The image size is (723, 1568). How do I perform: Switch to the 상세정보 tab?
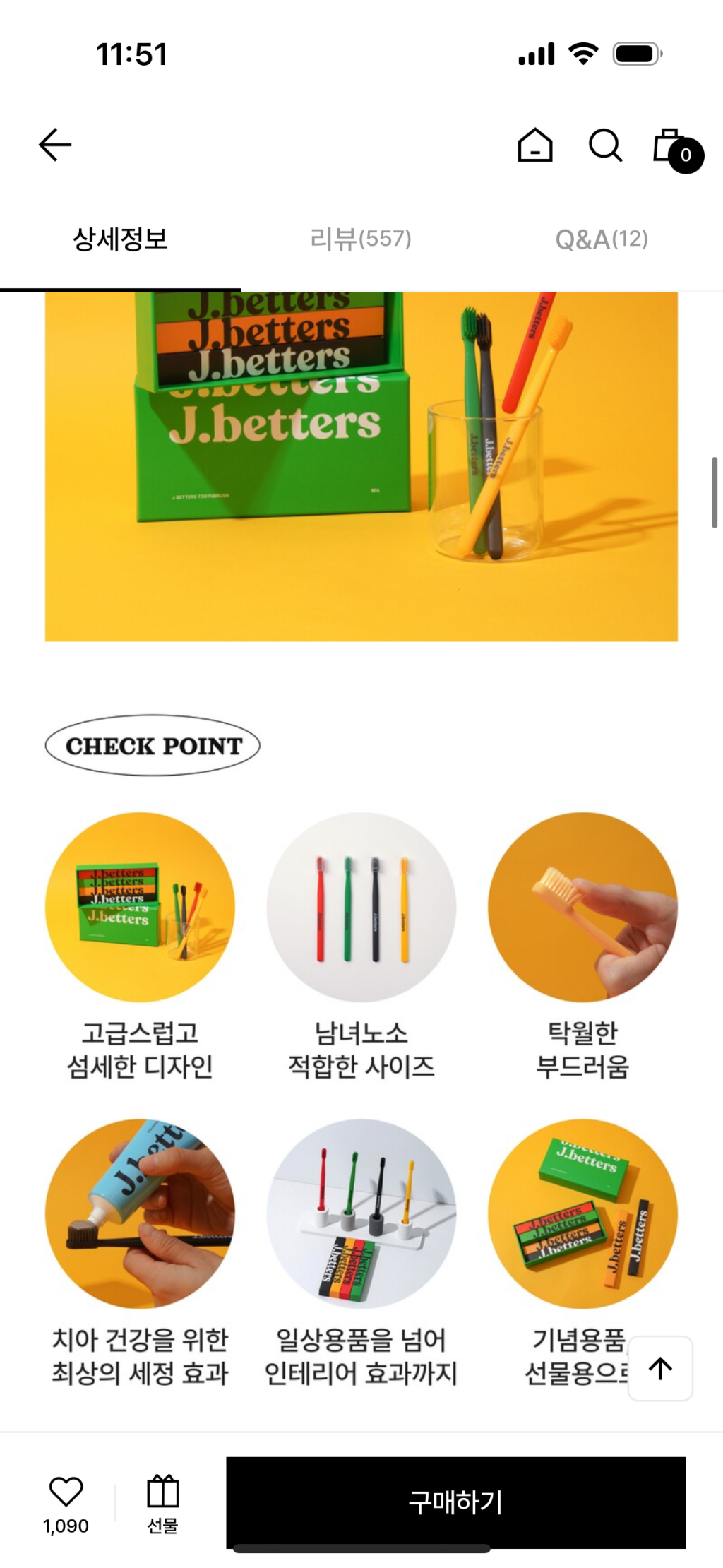(120, 239)
